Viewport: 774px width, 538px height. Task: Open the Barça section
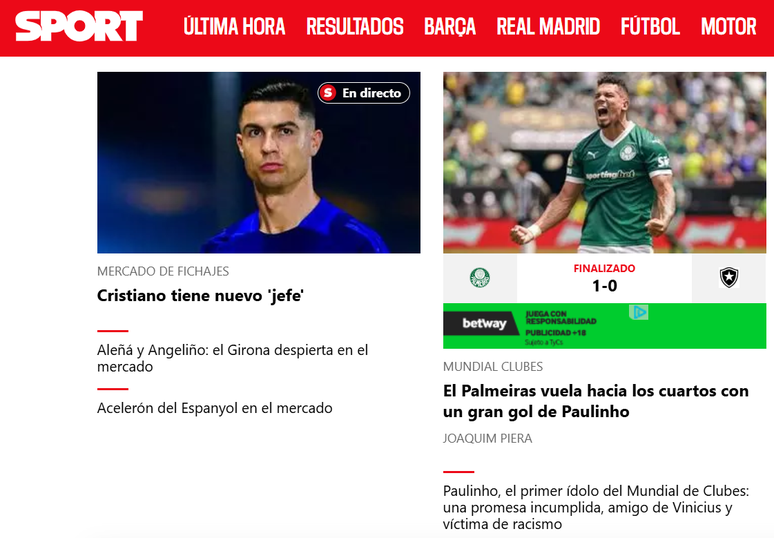[450, 27]
